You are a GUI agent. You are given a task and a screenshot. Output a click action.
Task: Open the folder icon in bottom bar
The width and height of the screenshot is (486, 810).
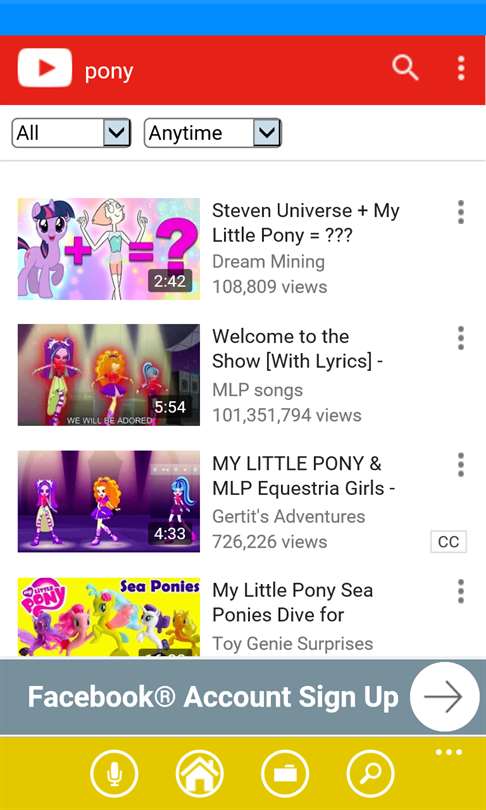(285, 774)
